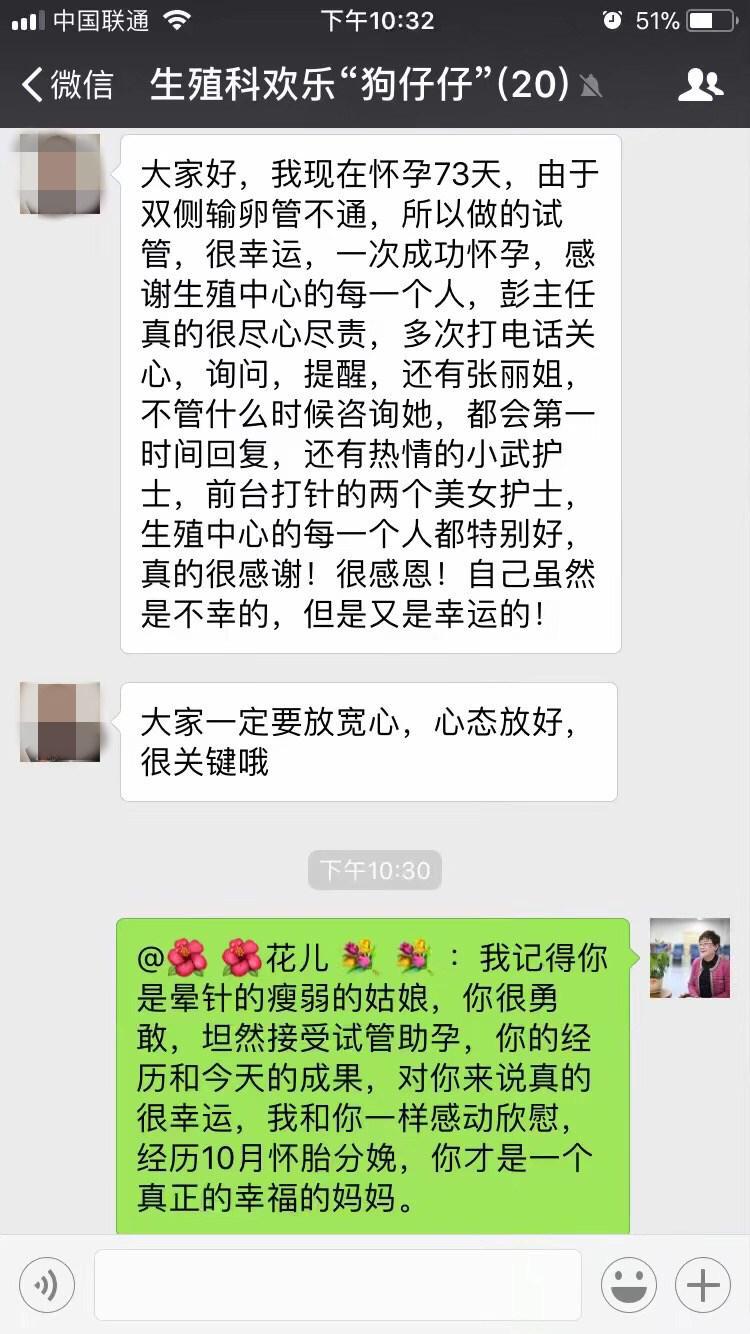Open the emoji sticker panel
This screenshot has width=750, height=1334.
click(628, 1285)
